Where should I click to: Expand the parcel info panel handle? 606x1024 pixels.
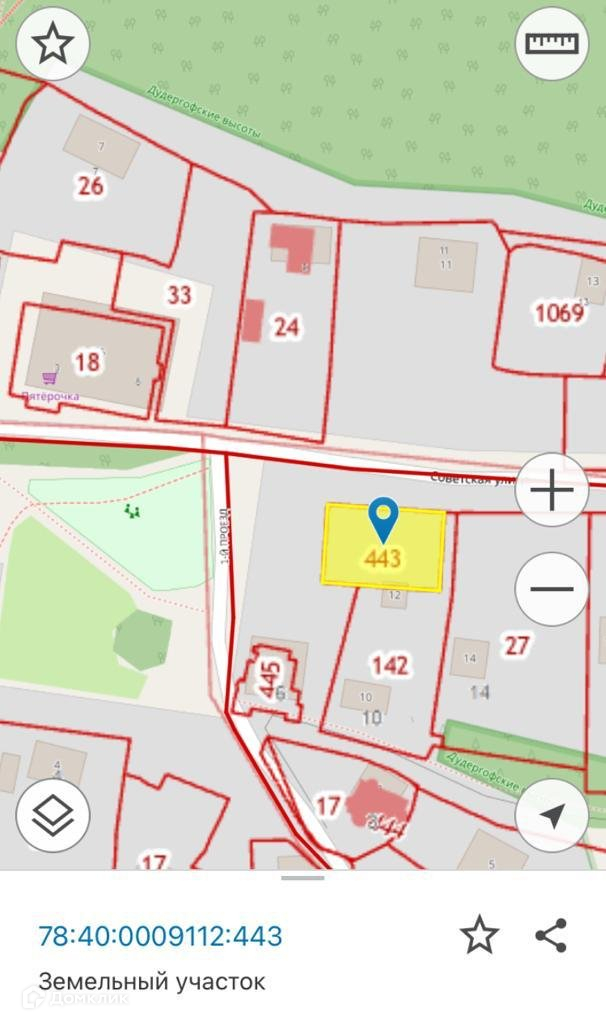pos(302,878)
